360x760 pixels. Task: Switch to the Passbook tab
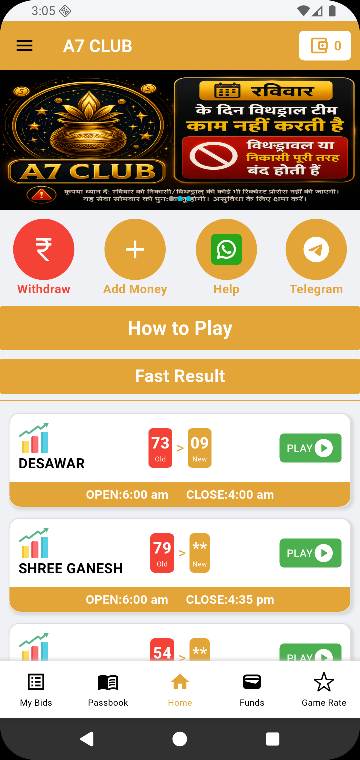pos(108,690)
